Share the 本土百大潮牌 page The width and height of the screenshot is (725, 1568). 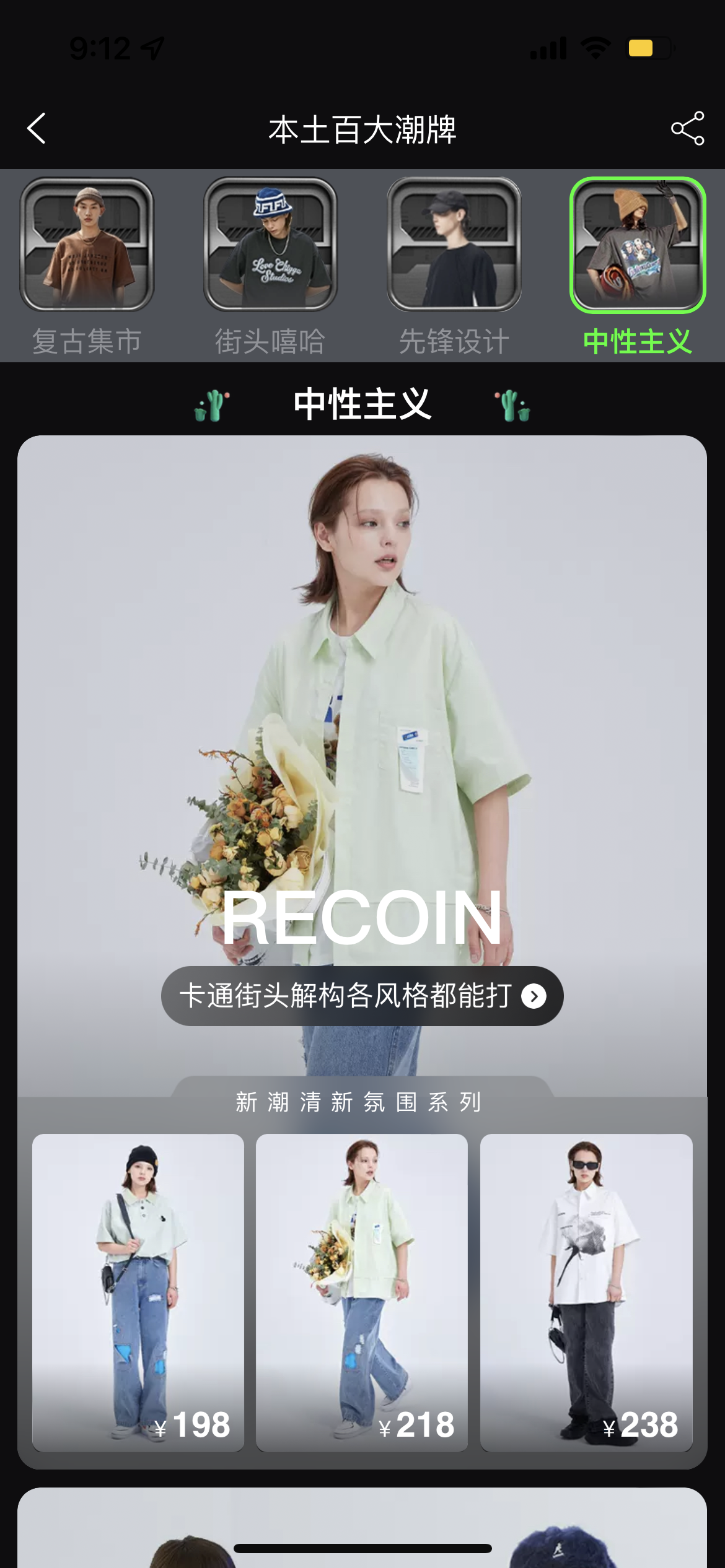(x=687, y=129)
